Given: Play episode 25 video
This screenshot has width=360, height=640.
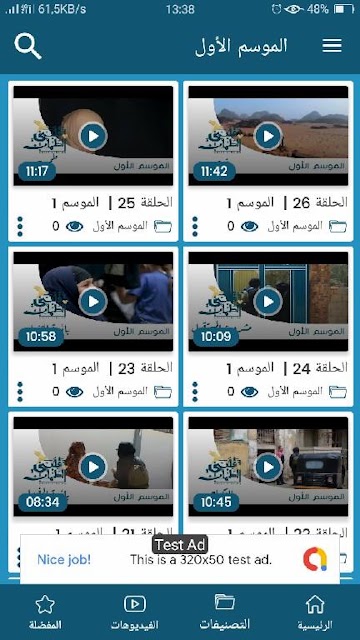Looking at the screenshot, I should coord(93,136).
